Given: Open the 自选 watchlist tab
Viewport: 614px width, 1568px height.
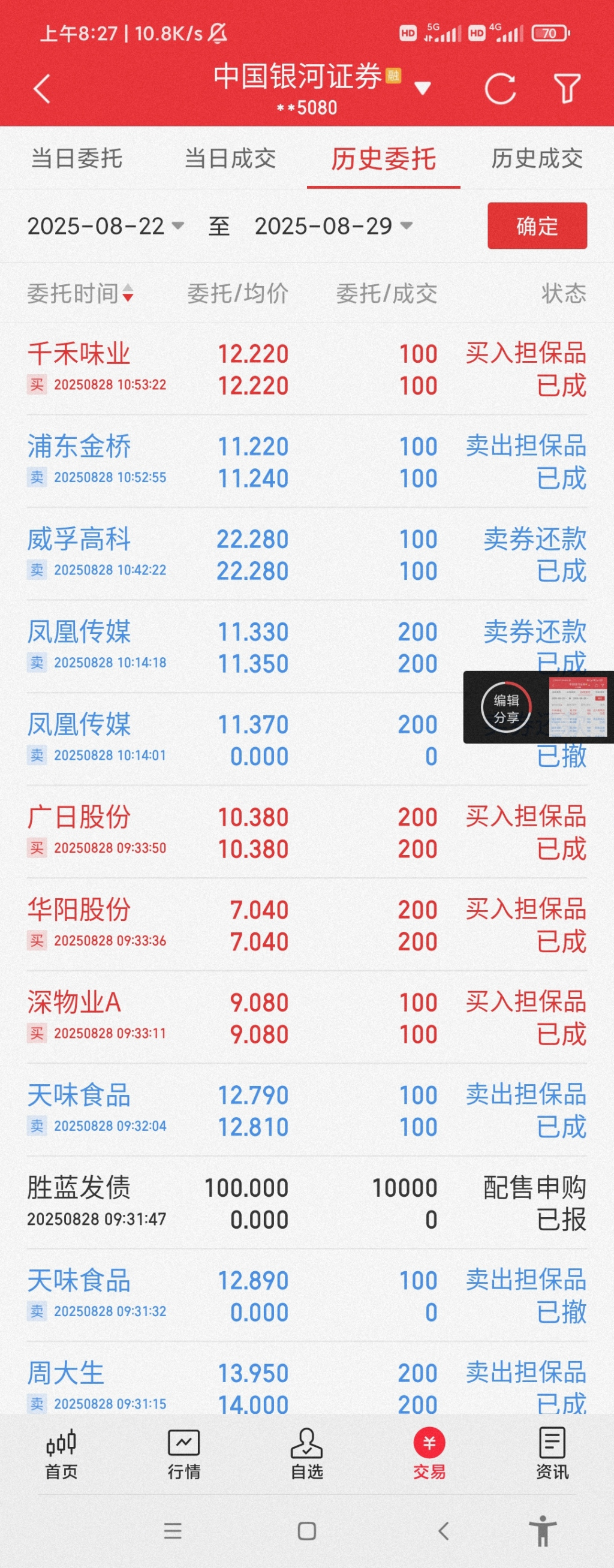Looking at the screenshot, I should [x=306, y=1454].
